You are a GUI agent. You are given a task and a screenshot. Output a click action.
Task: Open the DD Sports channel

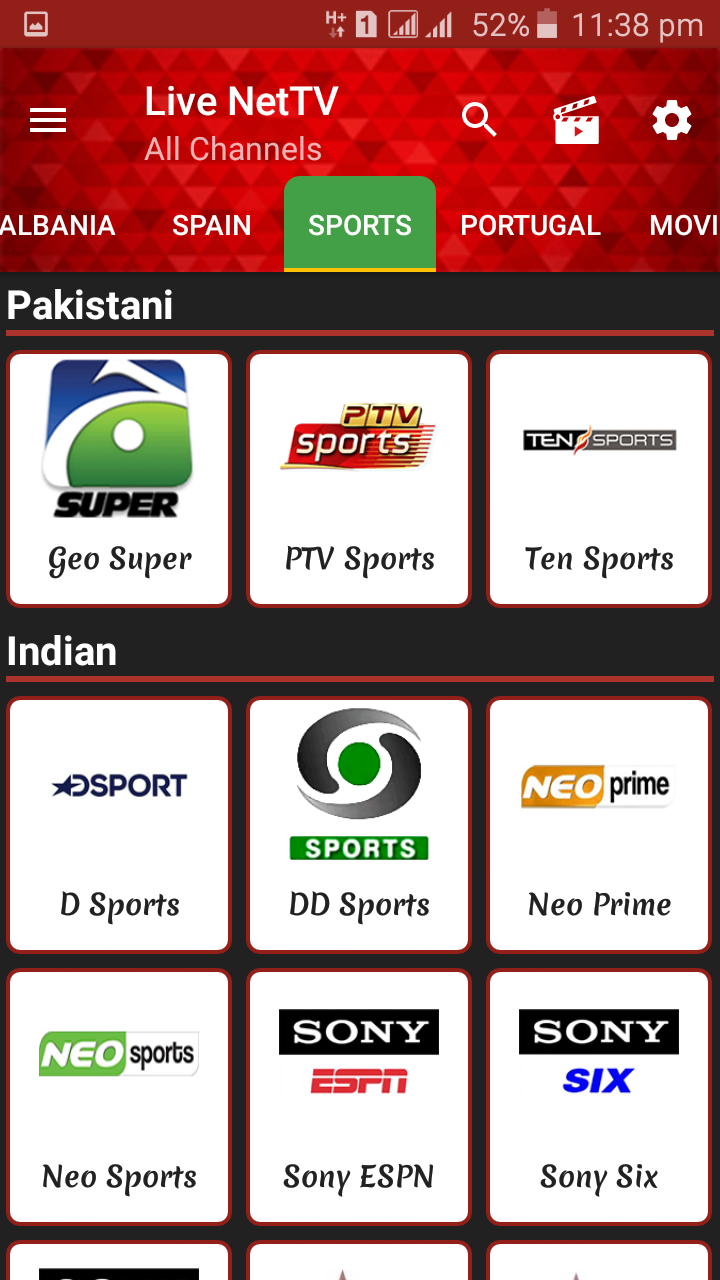[359, 825]
